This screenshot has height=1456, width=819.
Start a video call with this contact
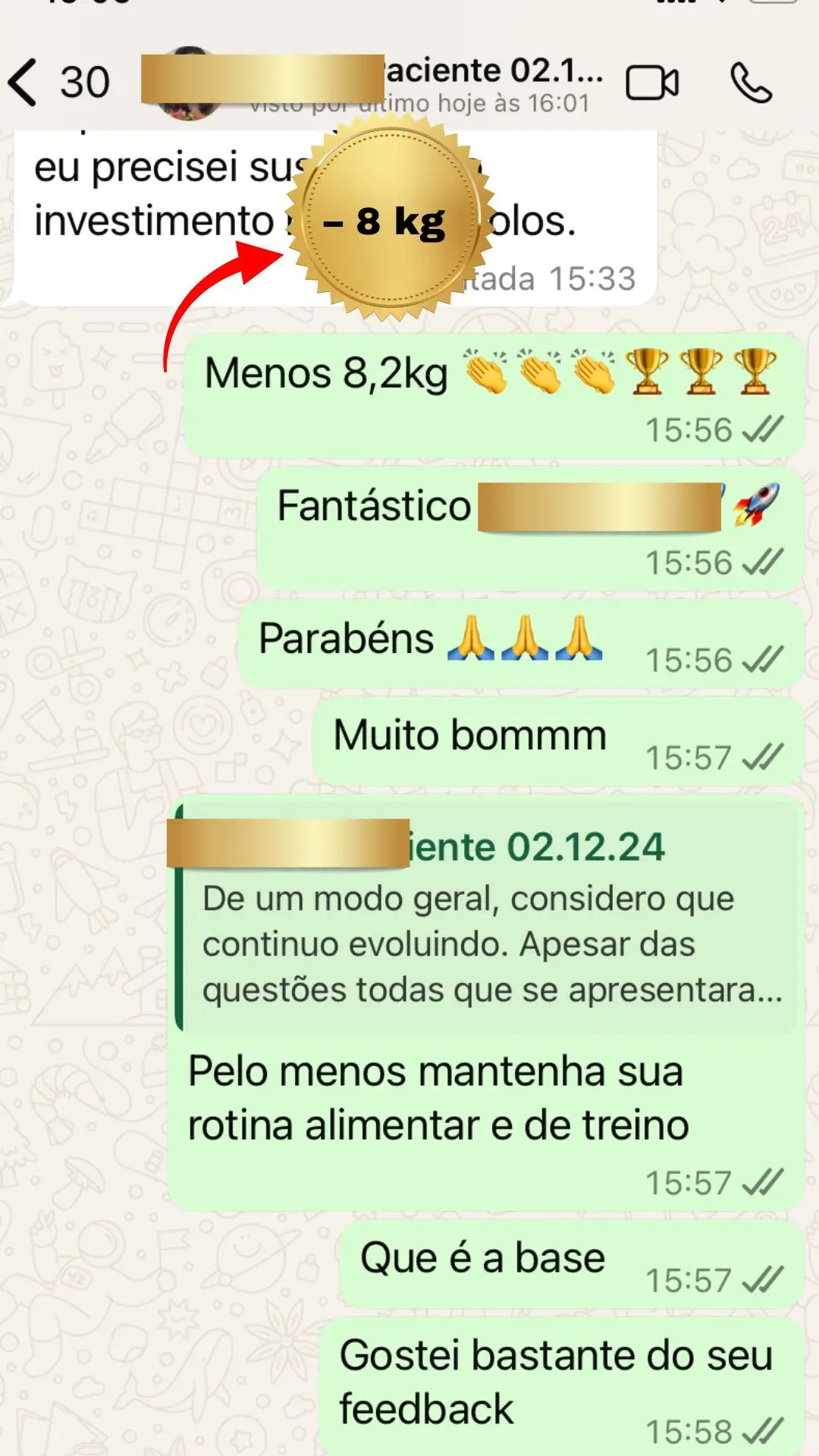pyautogui.click(x=652, y=83)
